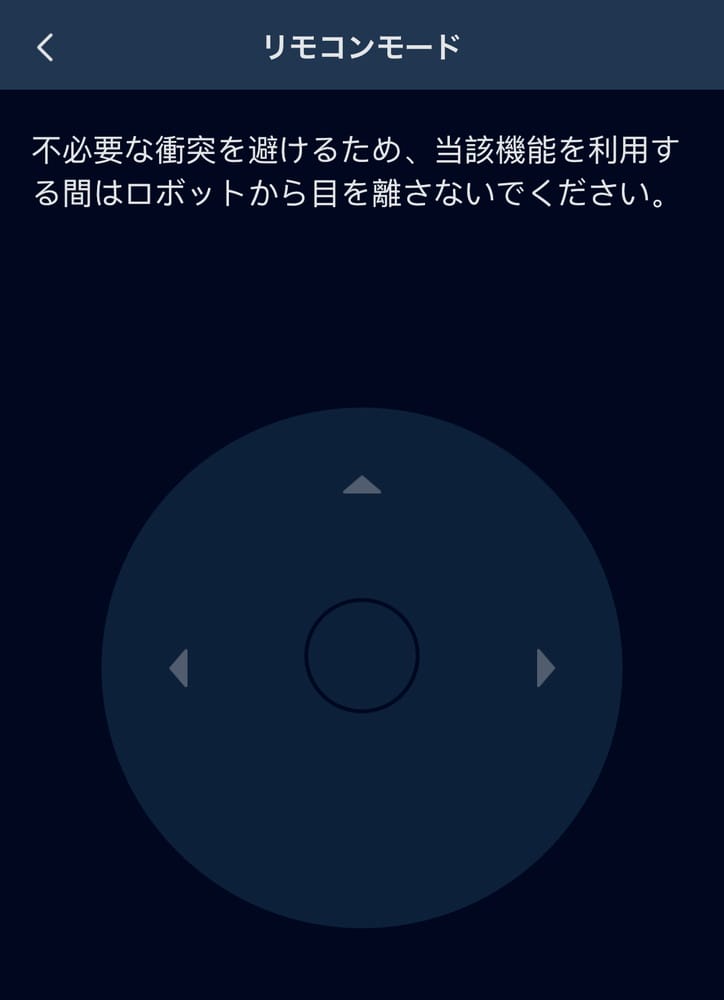This screenshot has width=724, height=1000.
Task: Go back from リモコンモード screen
Action: click(x=46, y=47)
